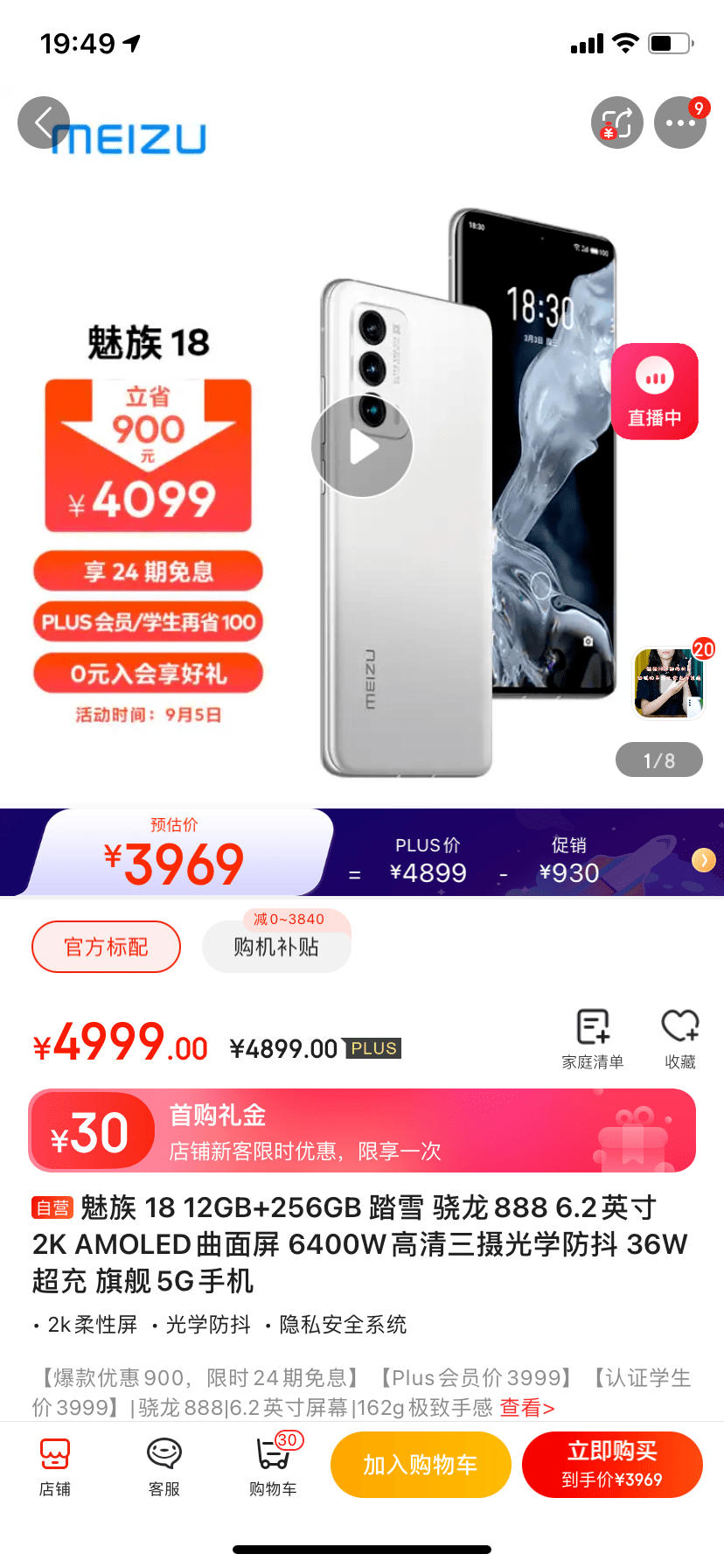The image size is (724, 1568).
Task: Add item to 家庭清单
Action: tap(593, 1038)
